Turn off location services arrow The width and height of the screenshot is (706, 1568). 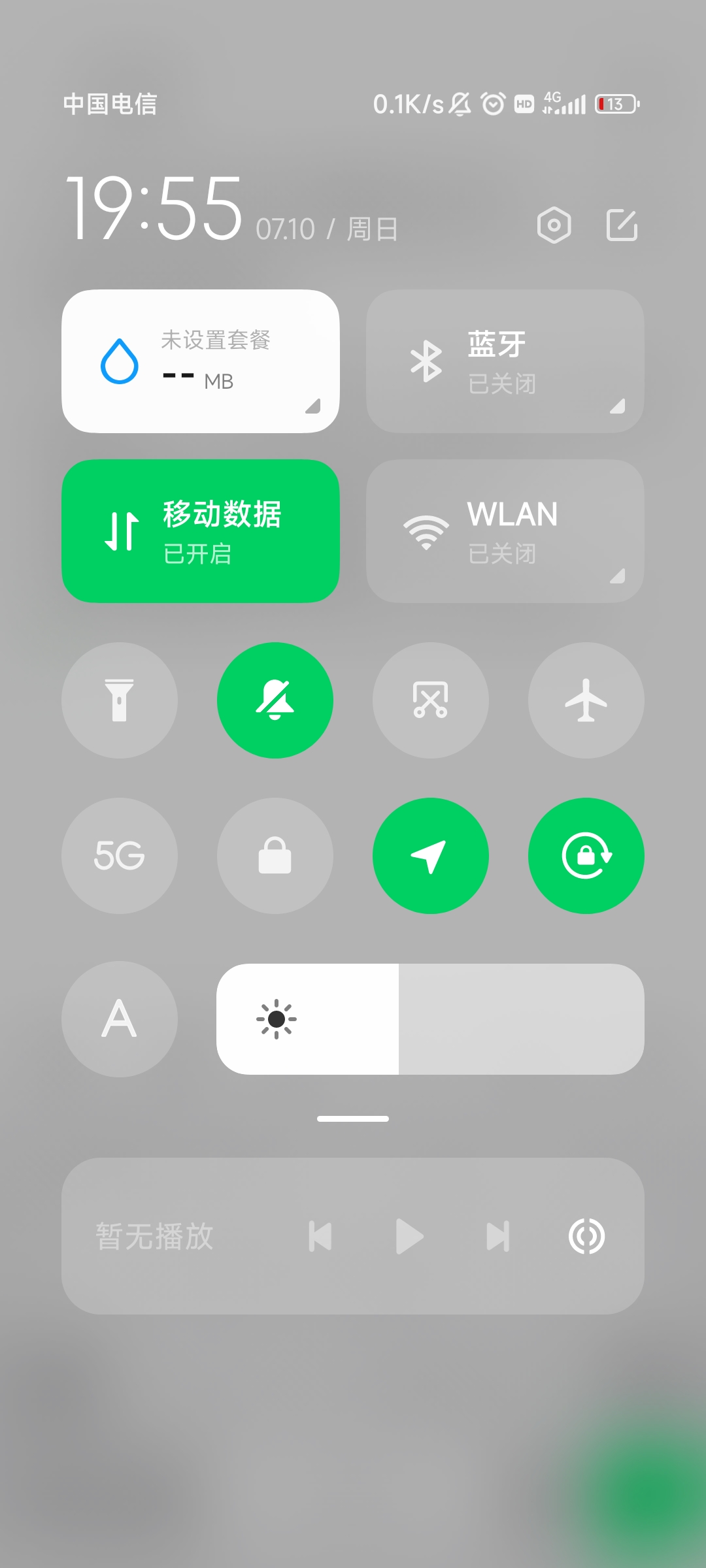(x=431, y=856)
